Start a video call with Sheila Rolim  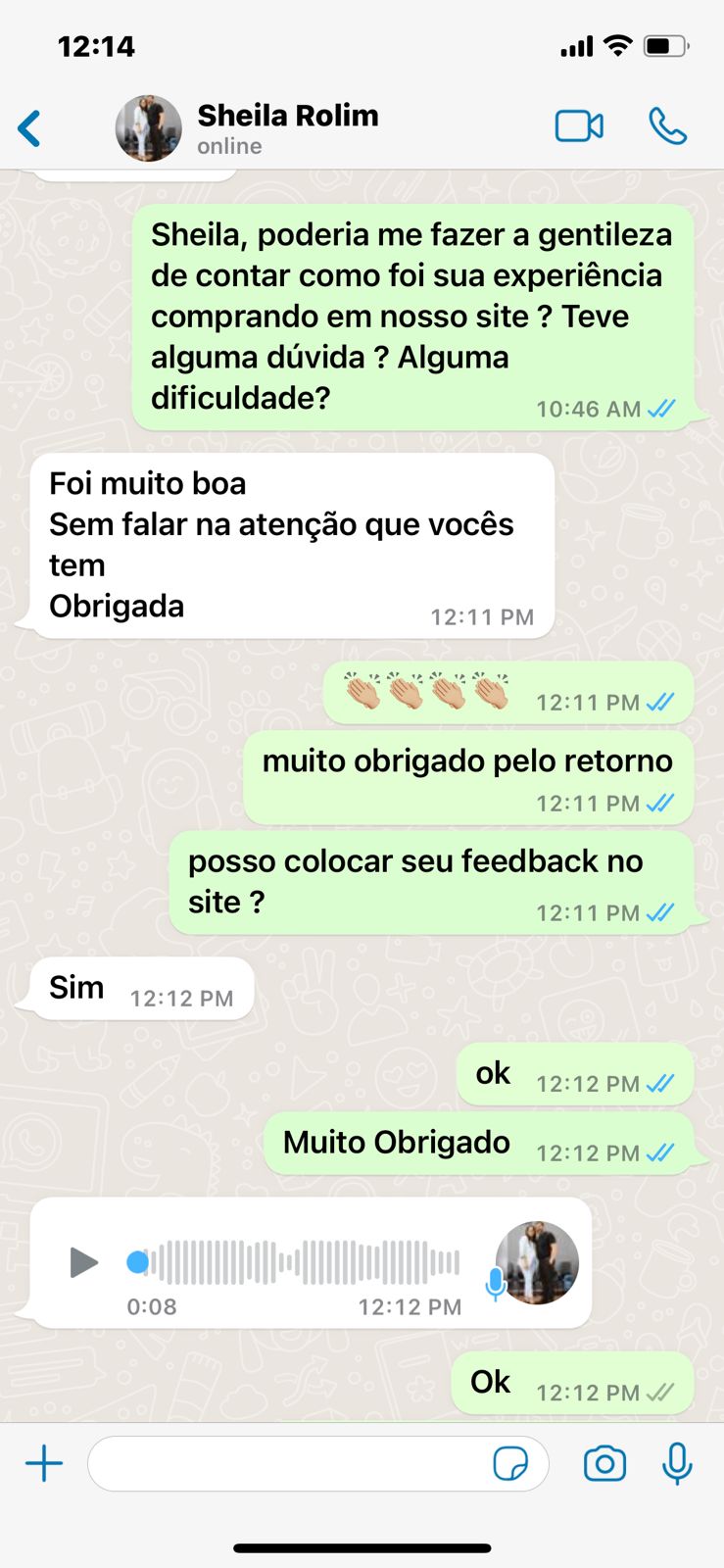point(579,126)
